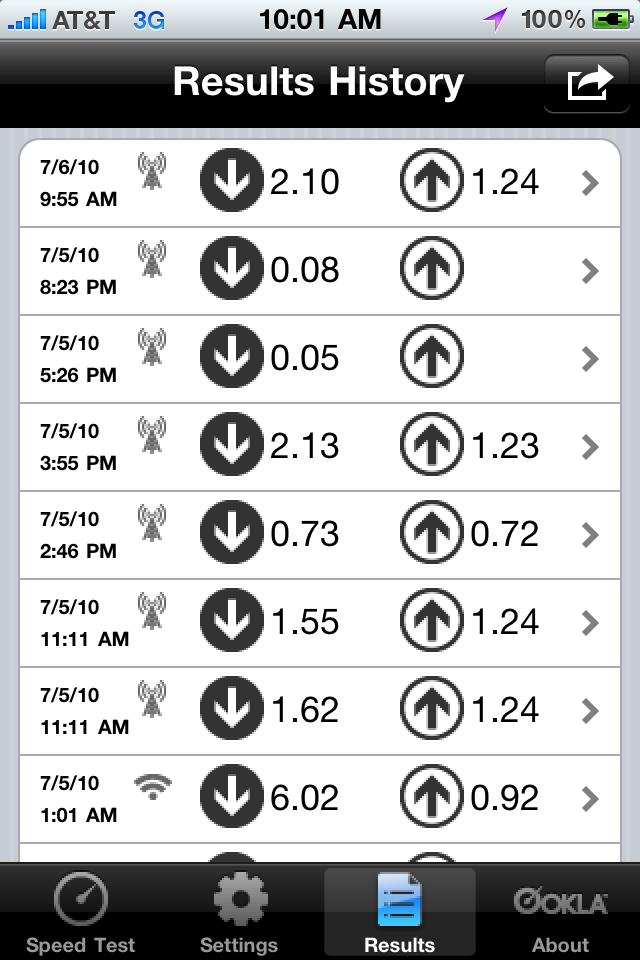640x960 pixels.
Task: Open the result with 1.62 download speed
Action: (x=320, y=710)
